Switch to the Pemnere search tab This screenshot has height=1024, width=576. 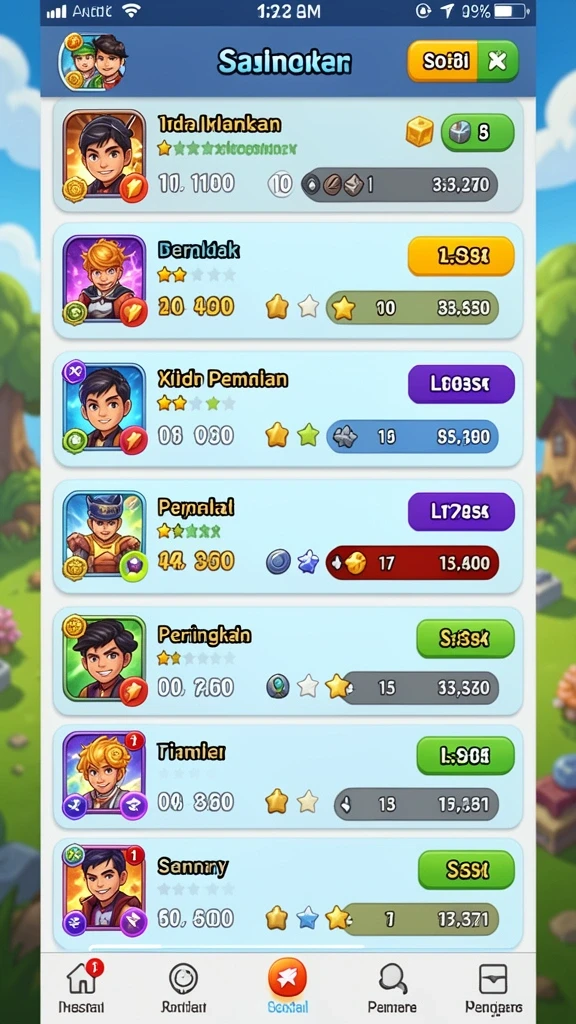click(392, 985)
